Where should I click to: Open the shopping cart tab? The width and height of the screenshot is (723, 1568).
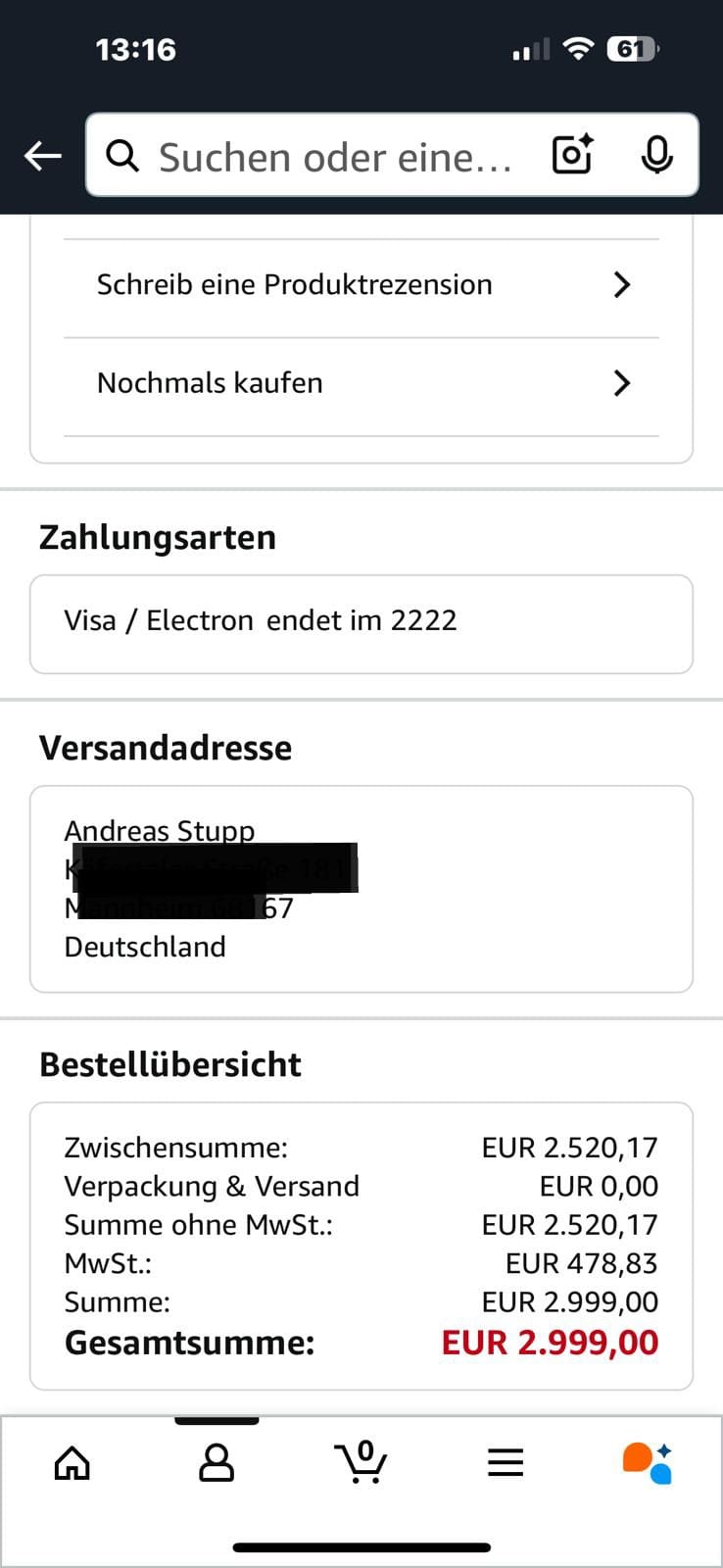361,1462
